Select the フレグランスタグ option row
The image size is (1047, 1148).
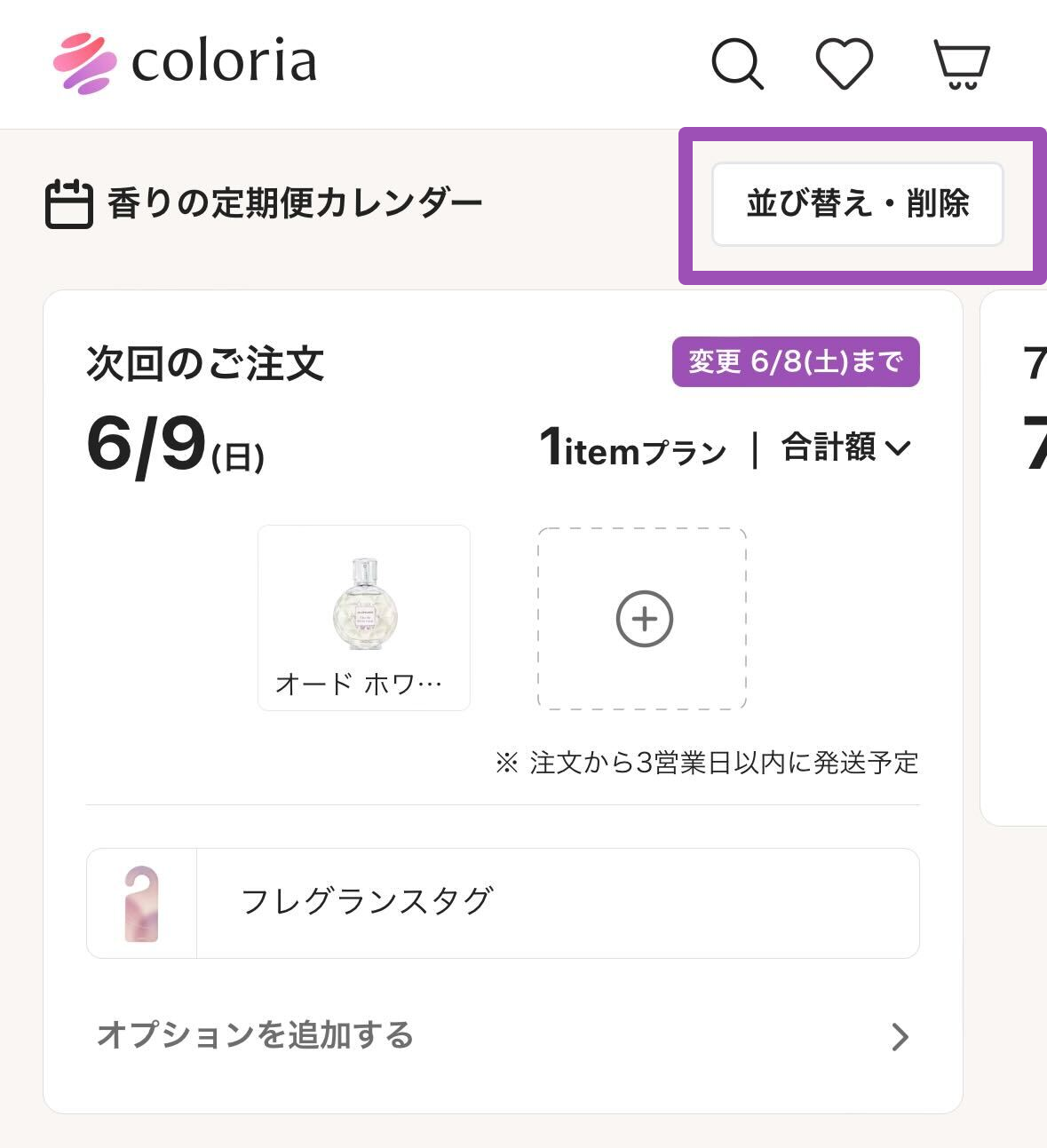pyautogui.click(x=503, y=903)
